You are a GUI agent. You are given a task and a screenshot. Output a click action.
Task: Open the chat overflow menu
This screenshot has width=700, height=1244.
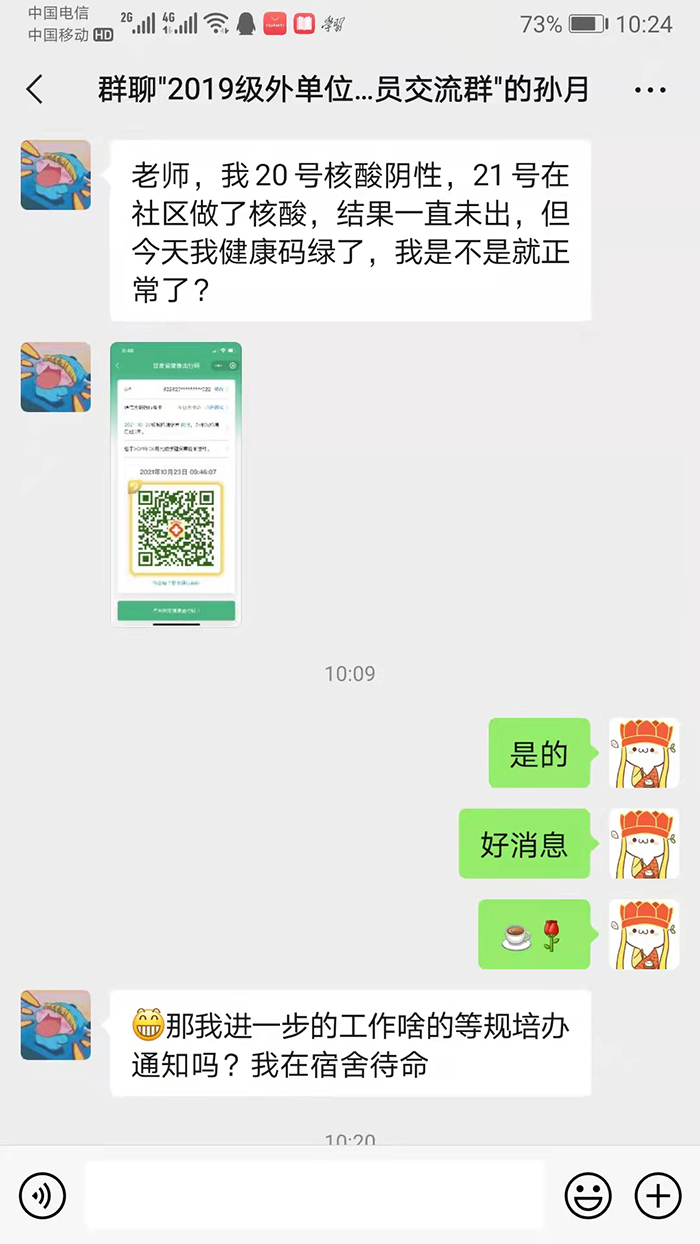pos(650,90)
